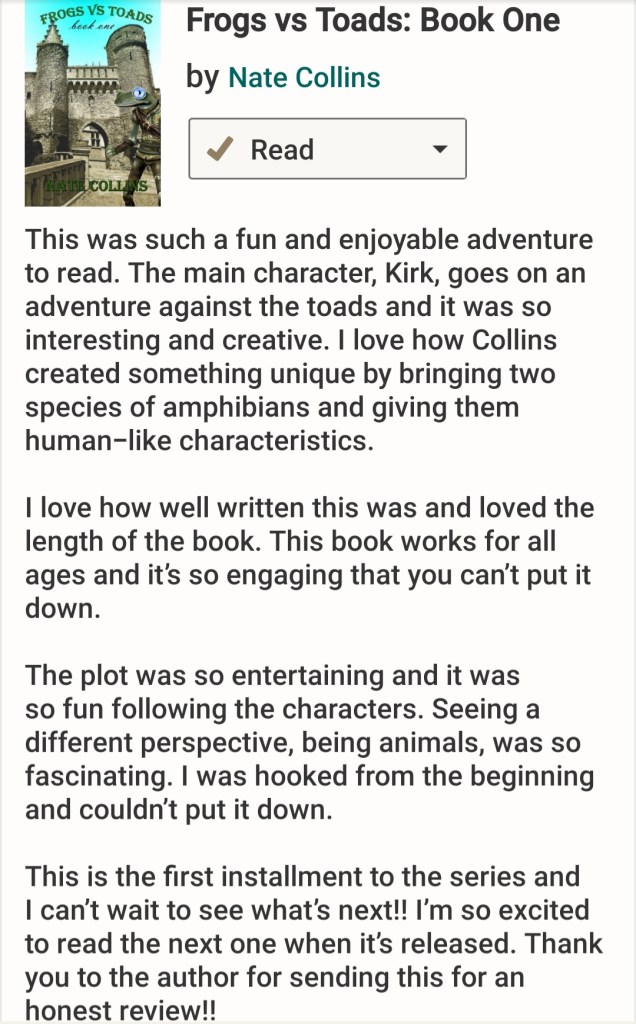Open author Nate Collins' page

pos(304,77)
